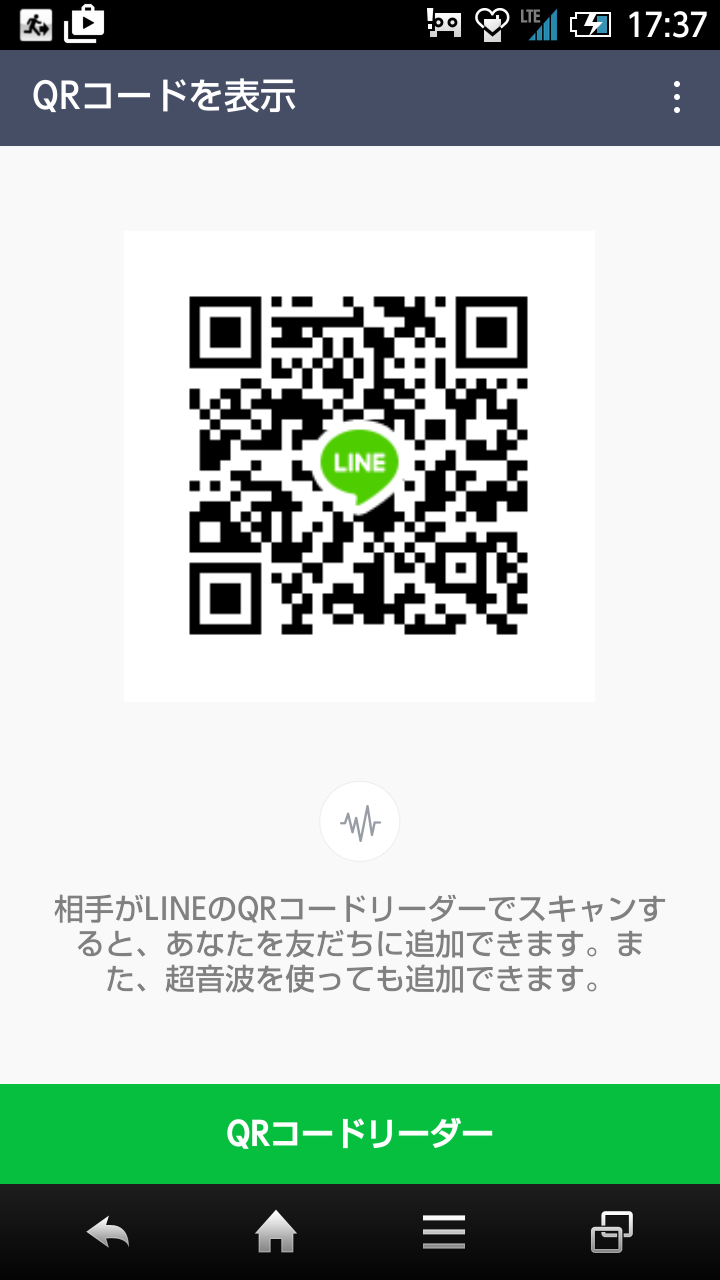Tap the ultrasonic sound wave button

(x=360, y=822)
